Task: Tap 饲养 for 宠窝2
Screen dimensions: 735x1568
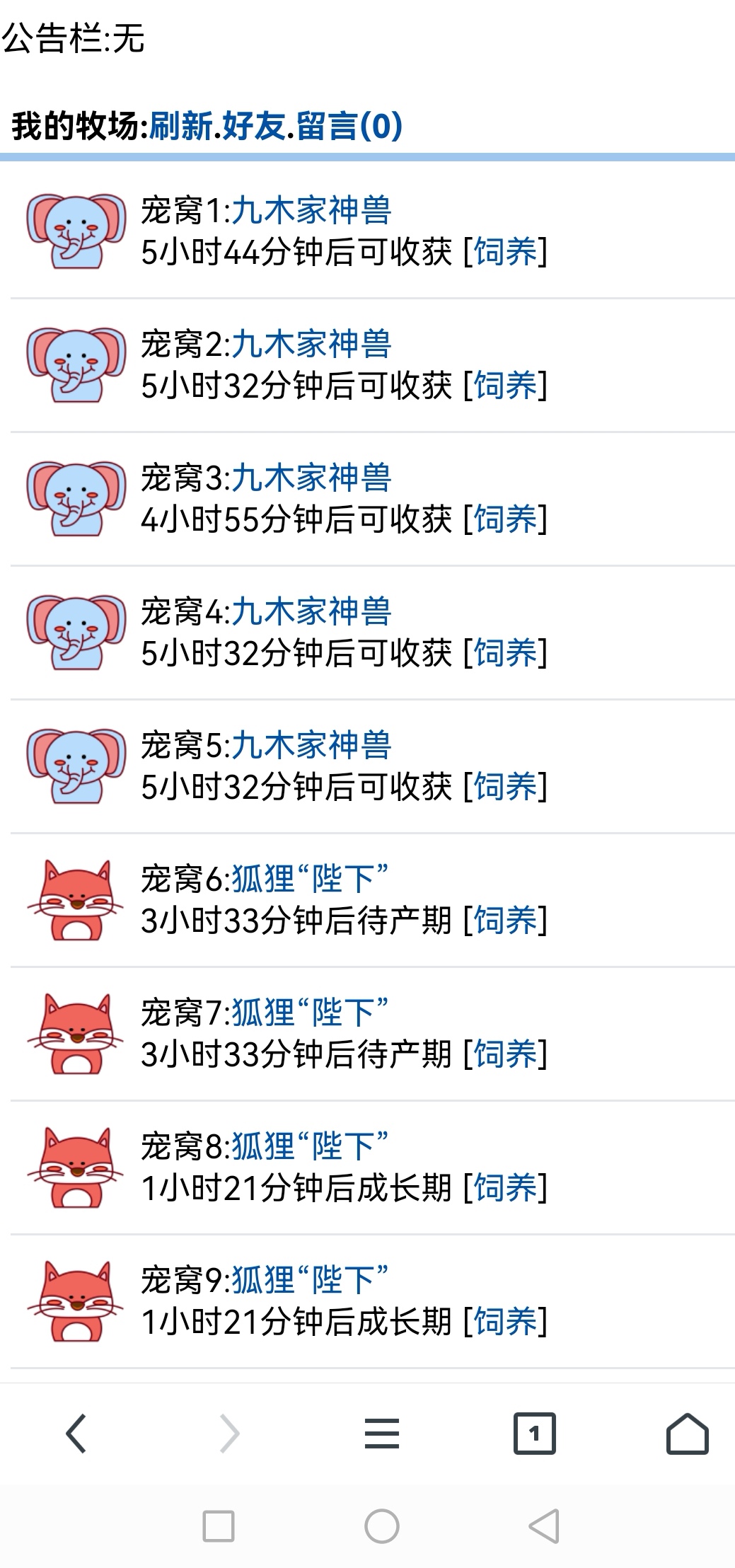Action: point(505,386)
